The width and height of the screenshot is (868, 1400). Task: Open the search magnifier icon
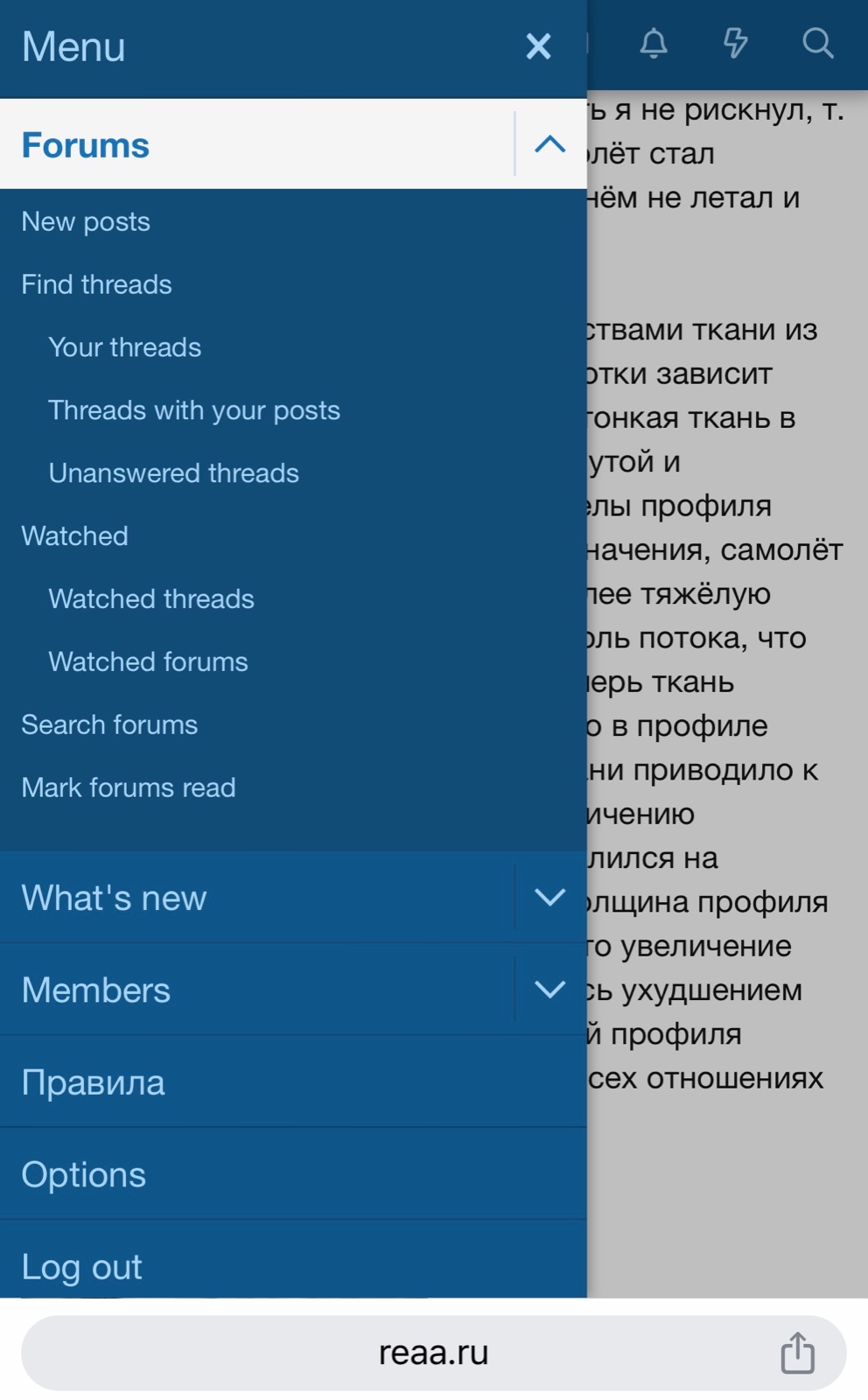[x=817, y=43]
